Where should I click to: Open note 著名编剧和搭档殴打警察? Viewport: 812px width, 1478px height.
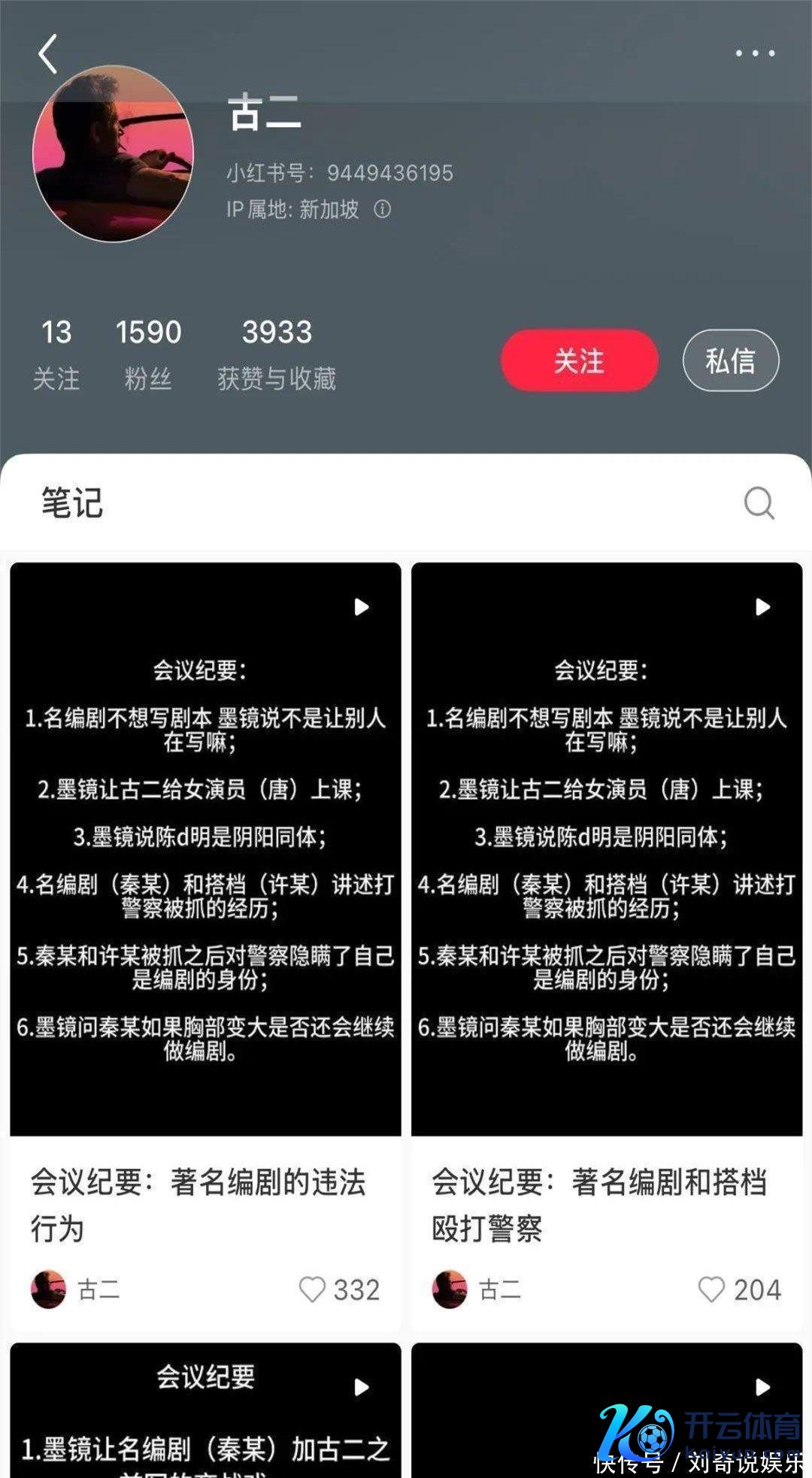tap(606, 848)
